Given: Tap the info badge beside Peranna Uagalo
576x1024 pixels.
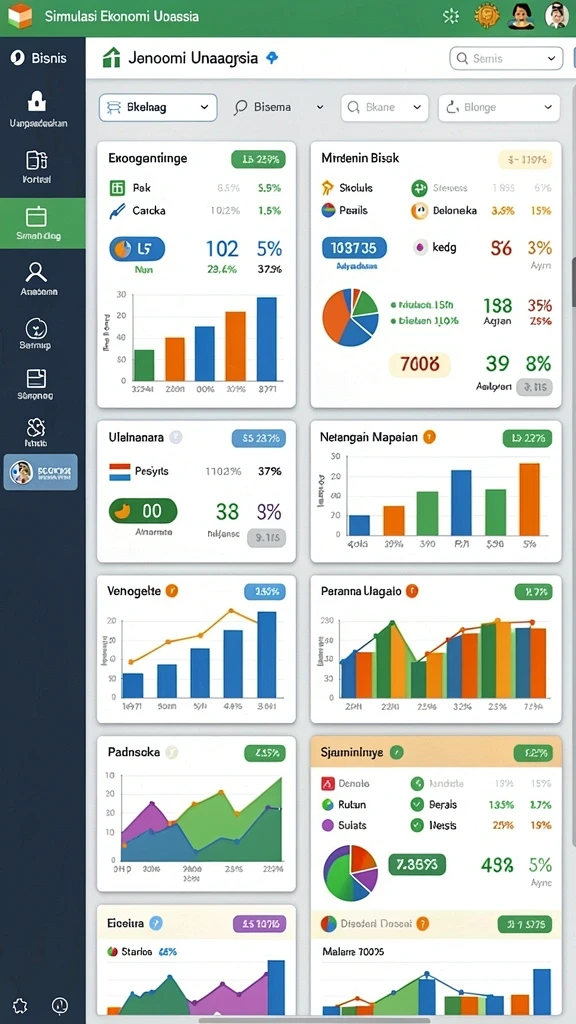Looking at the screenshot, I should pos(411,591).
